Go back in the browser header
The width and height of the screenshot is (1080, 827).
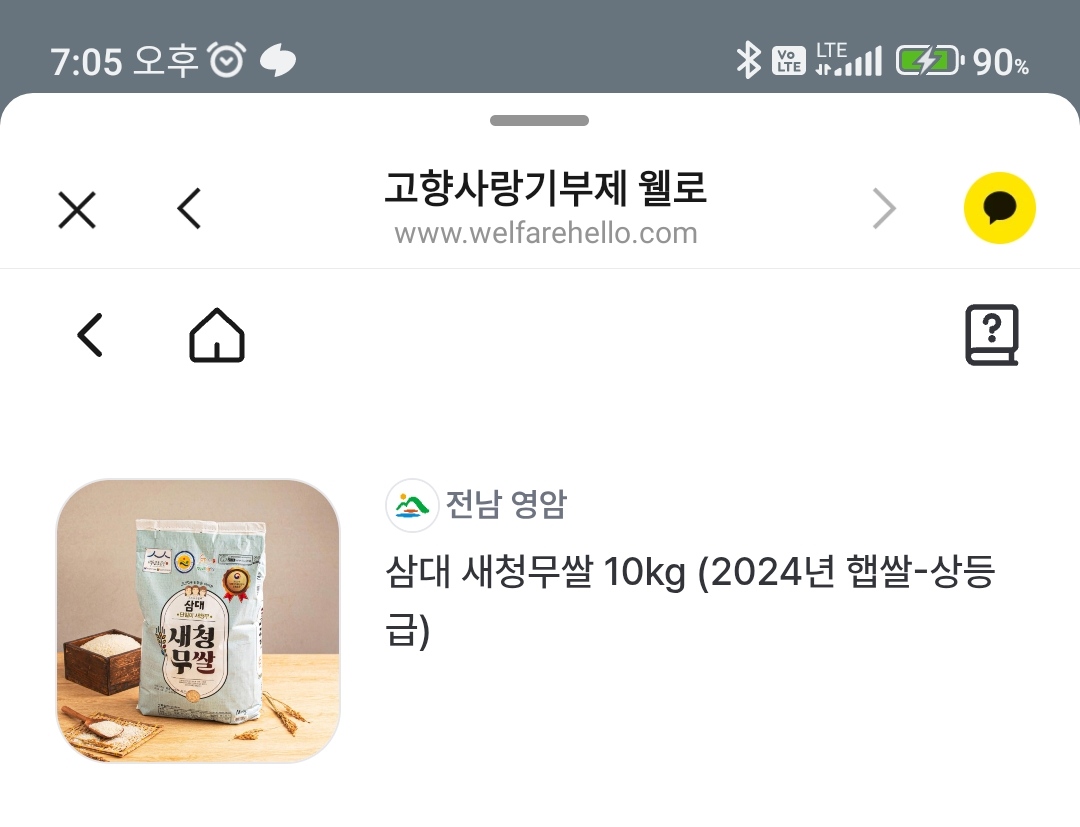tap(189, 210)
